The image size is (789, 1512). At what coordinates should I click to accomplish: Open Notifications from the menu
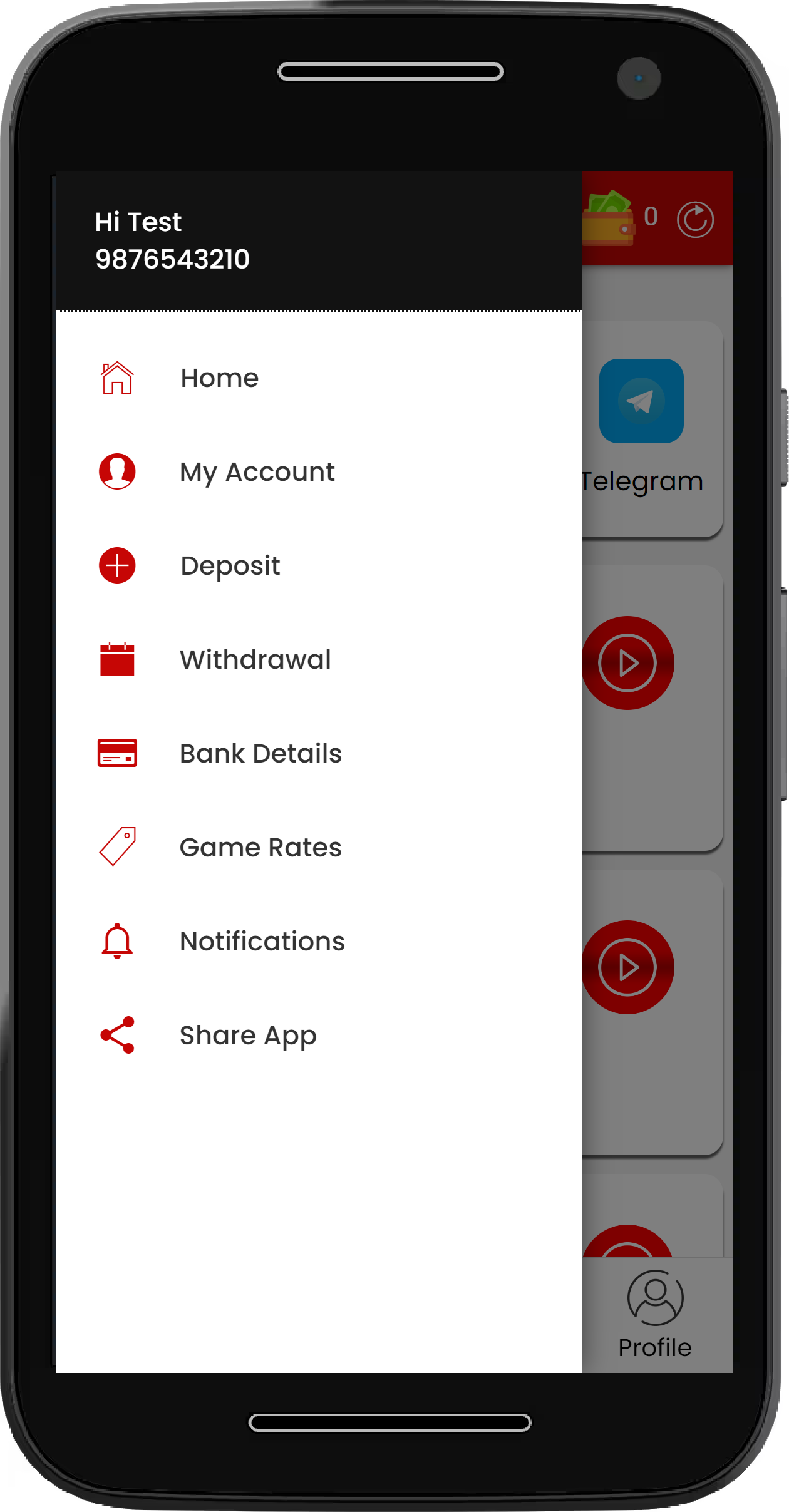(319, 942)
